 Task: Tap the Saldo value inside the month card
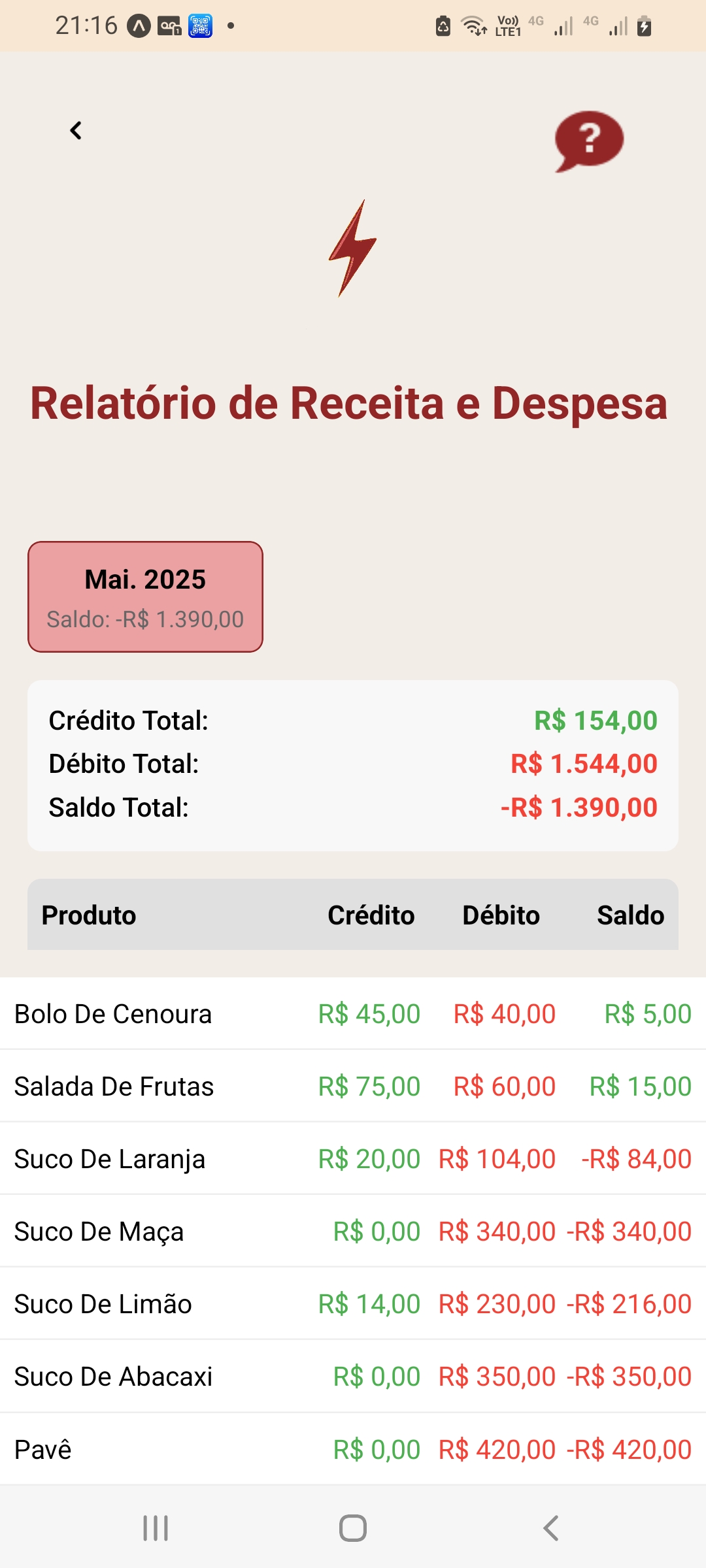(144, 619)
